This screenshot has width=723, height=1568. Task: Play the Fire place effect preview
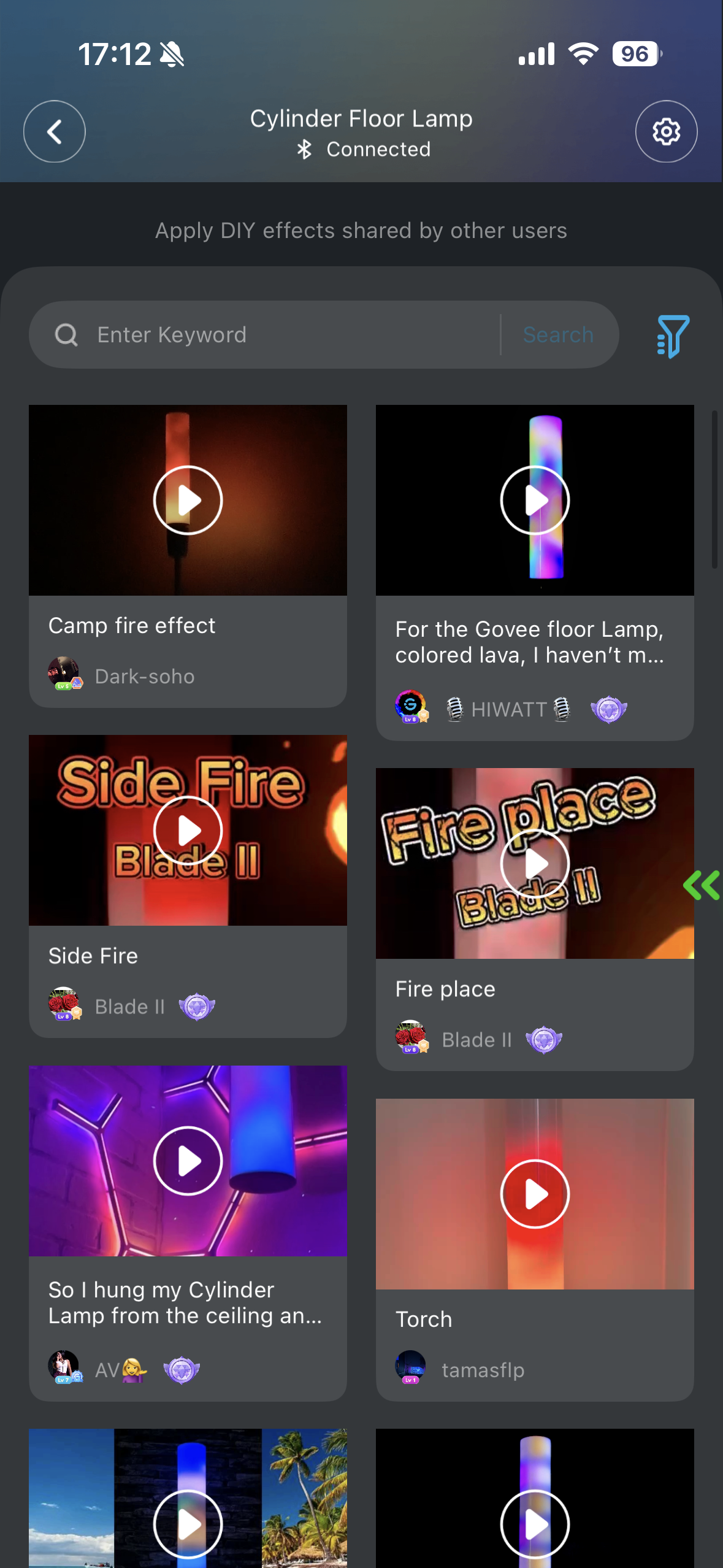point(535,863)
